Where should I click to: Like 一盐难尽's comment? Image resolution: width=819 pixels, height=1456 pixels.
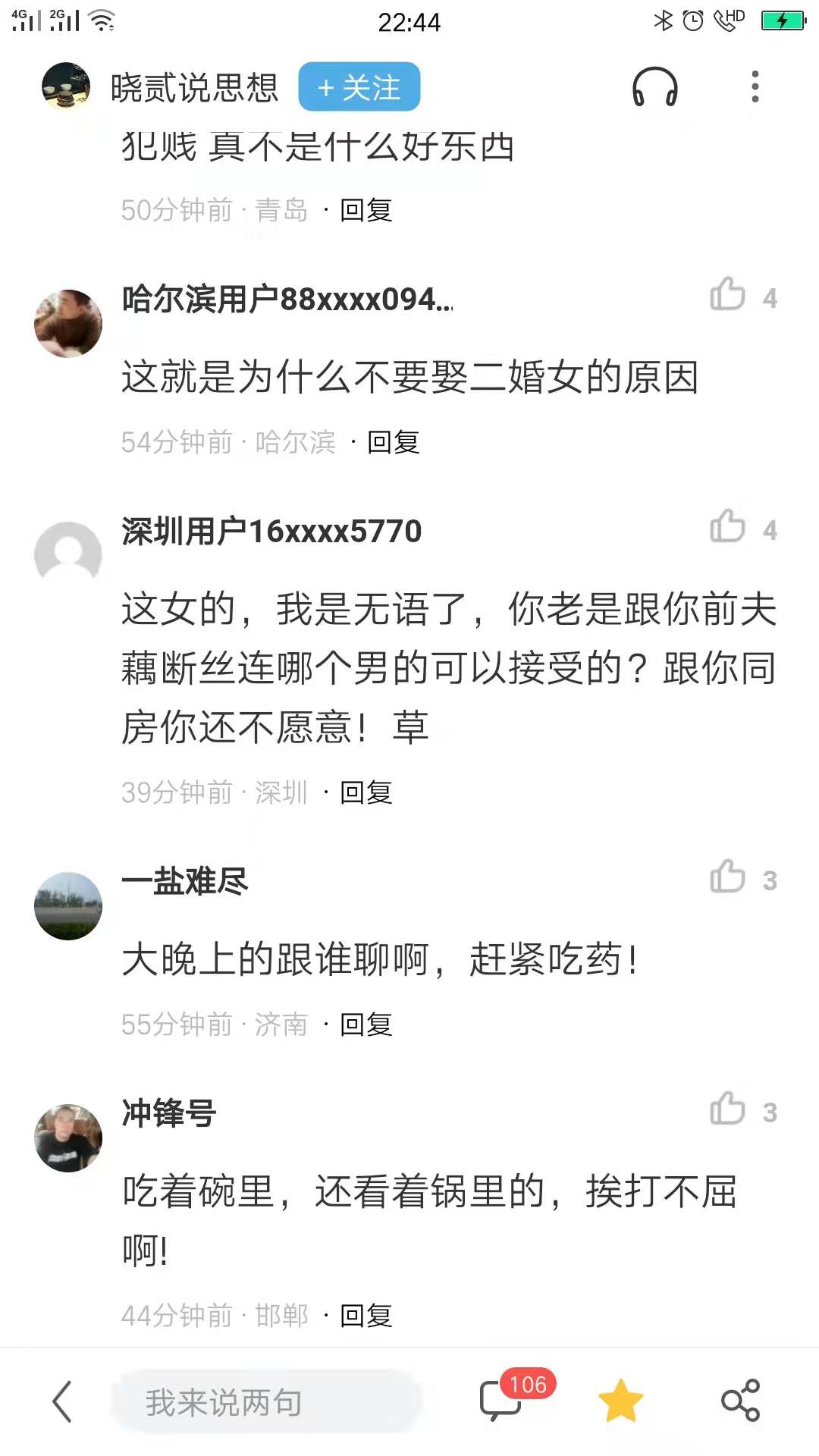click(728, 877)
